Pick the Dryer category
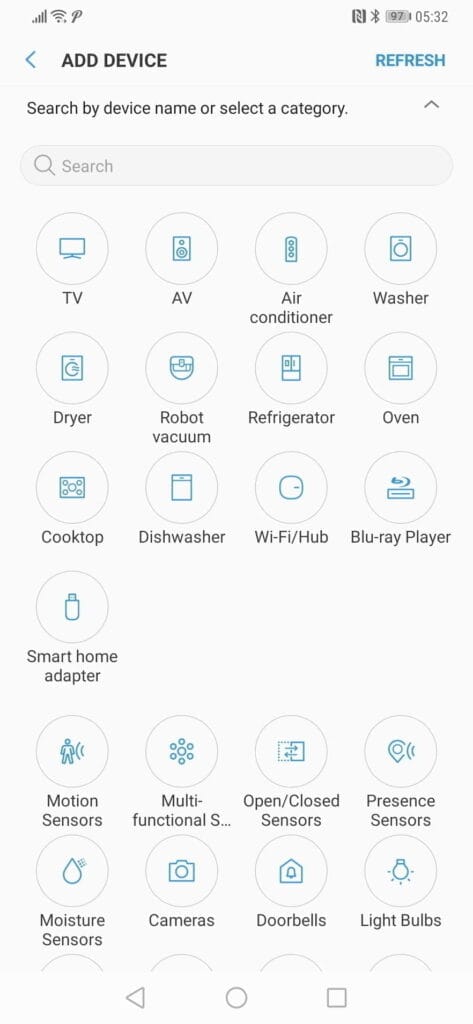Viewport: 473px width, 1024px height. pyautogui.click(x=72, y=368)
